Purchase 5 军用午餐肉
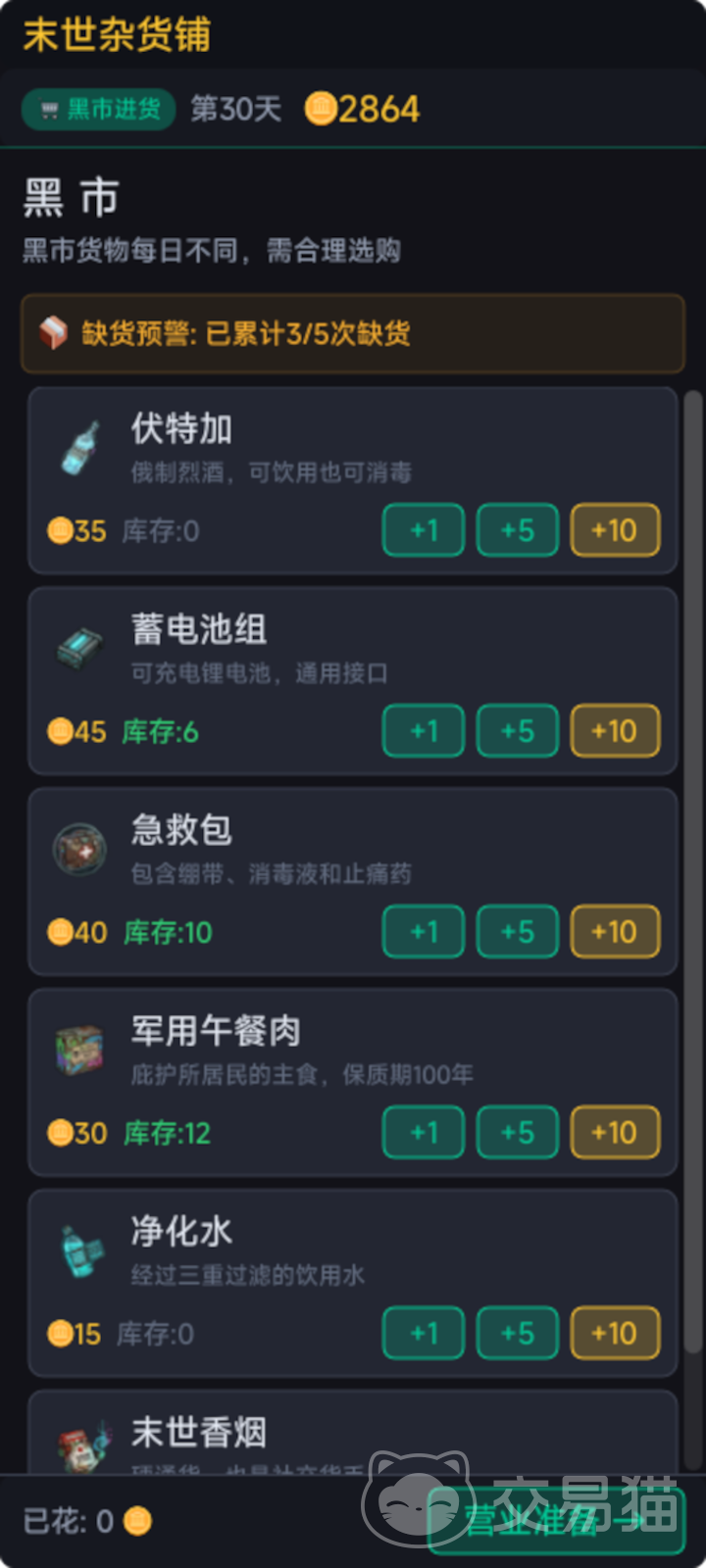Viewport: 706px width, 1568px height. [517, 1133]
